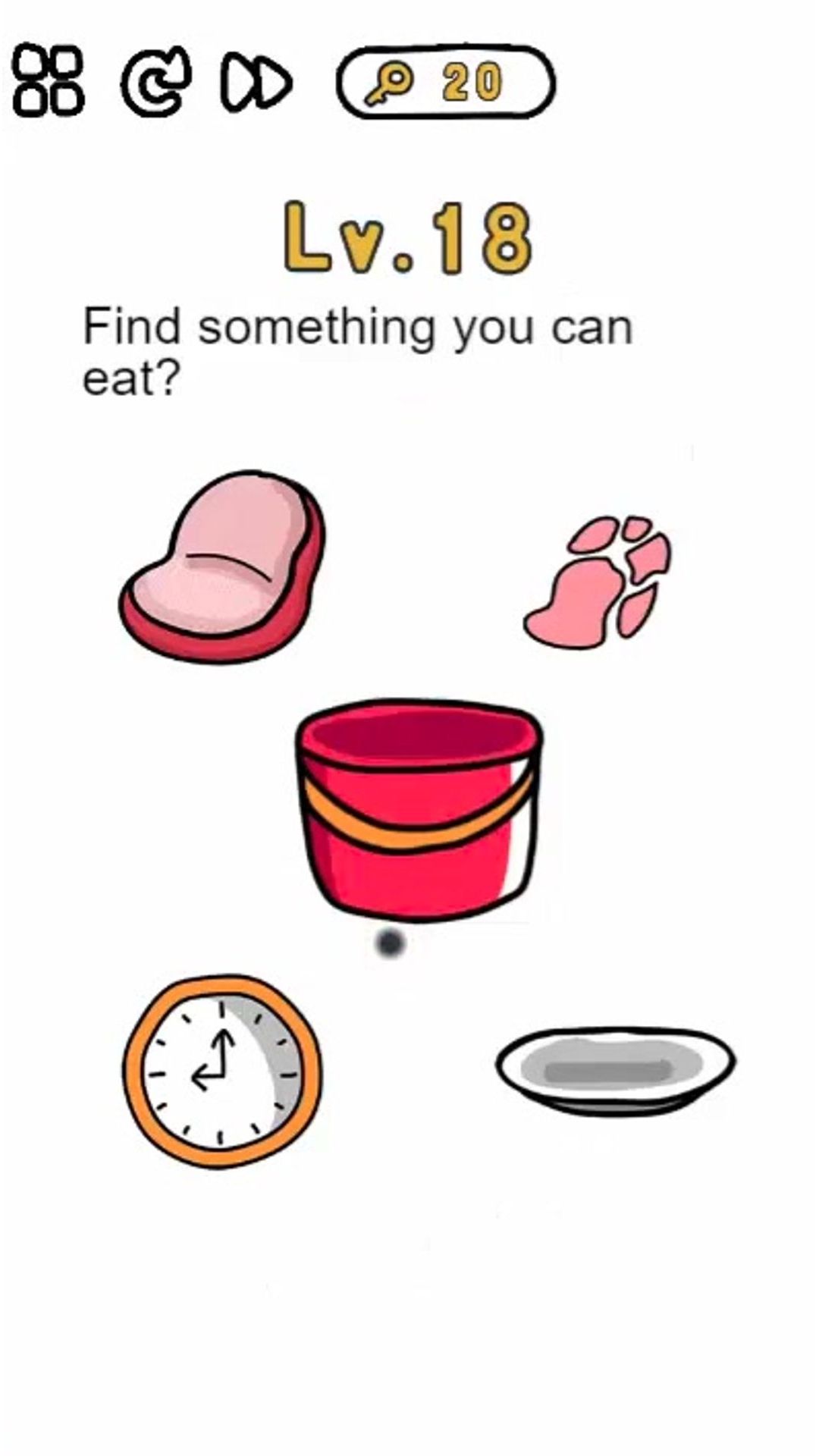Restart the current level

tap(157, 81)
